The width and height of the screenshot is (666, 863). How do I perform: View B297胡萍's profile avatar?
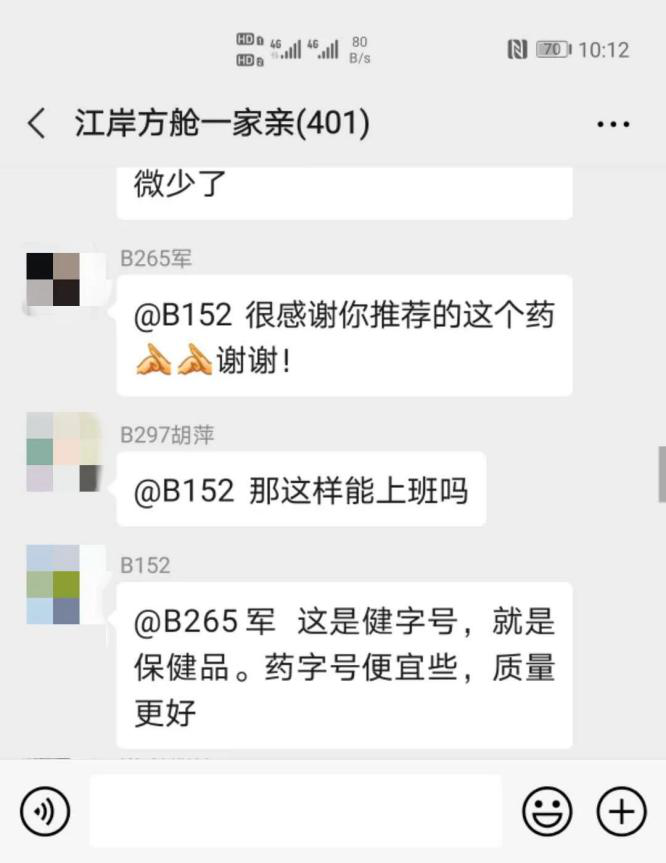click(x=62, y=453)
